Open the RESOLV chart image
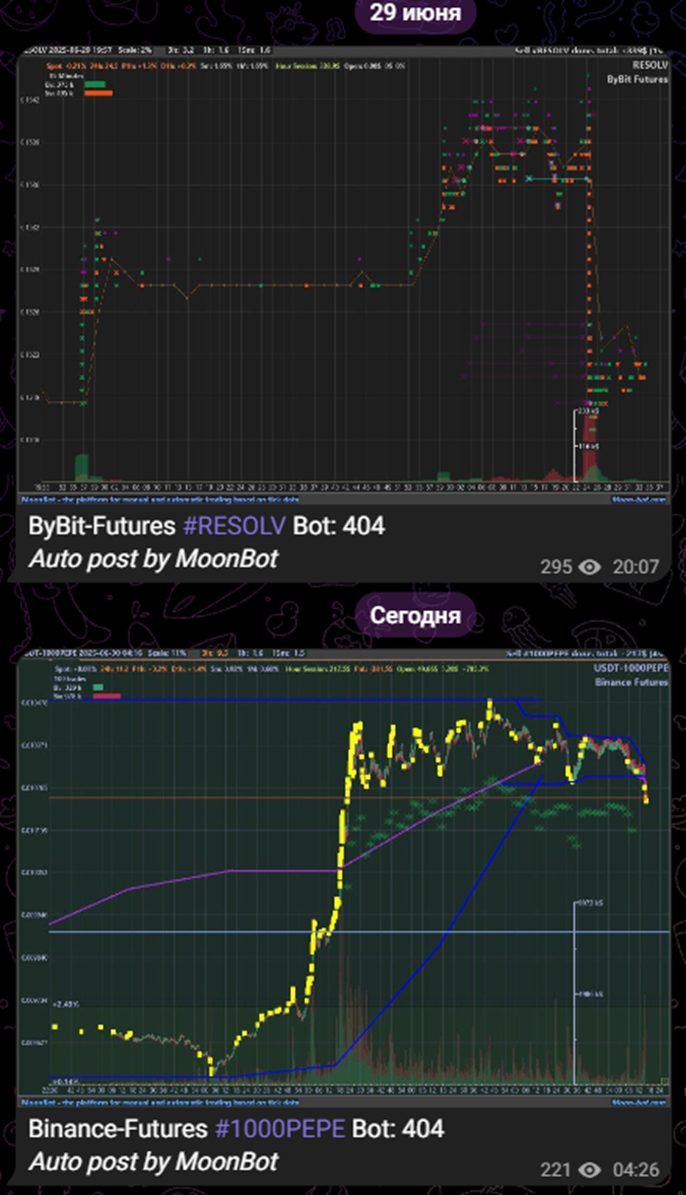The height and width of the screenshot is (1195, 686). point(343,275)
